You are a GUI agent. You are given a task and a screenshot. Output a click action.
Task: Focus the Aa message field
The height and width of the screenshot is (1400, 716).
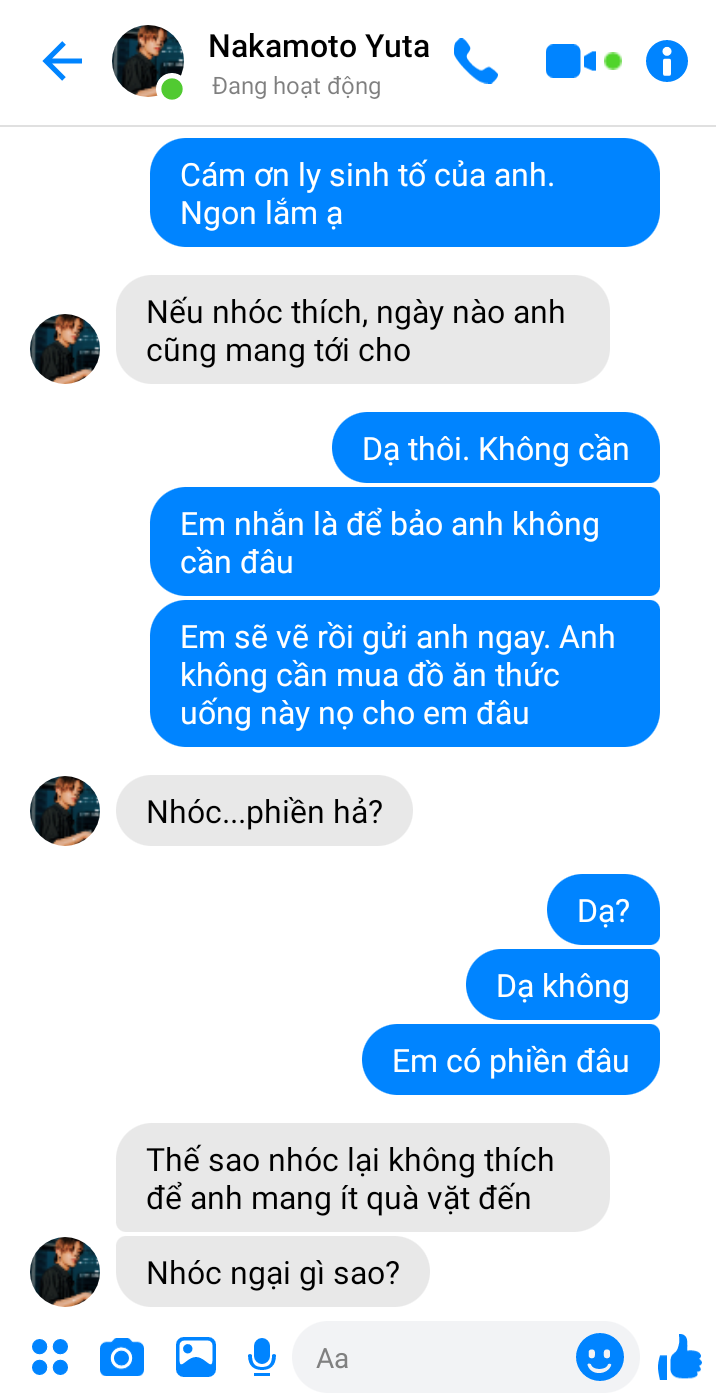tap(430, 1358)
